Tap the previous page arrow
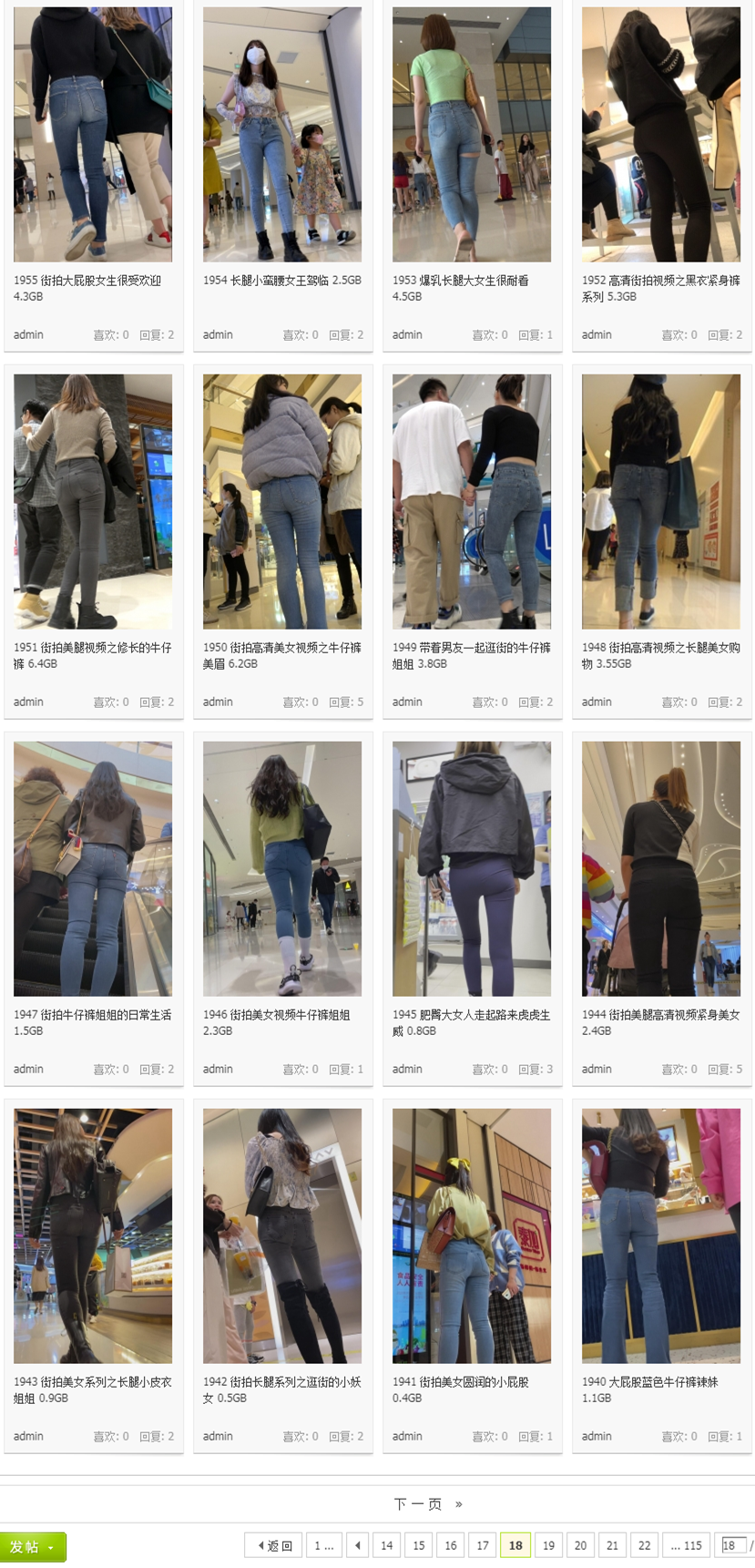The height and width of the screenshot is (1568, 755). pyautogui.click(x=358, y=1545)
